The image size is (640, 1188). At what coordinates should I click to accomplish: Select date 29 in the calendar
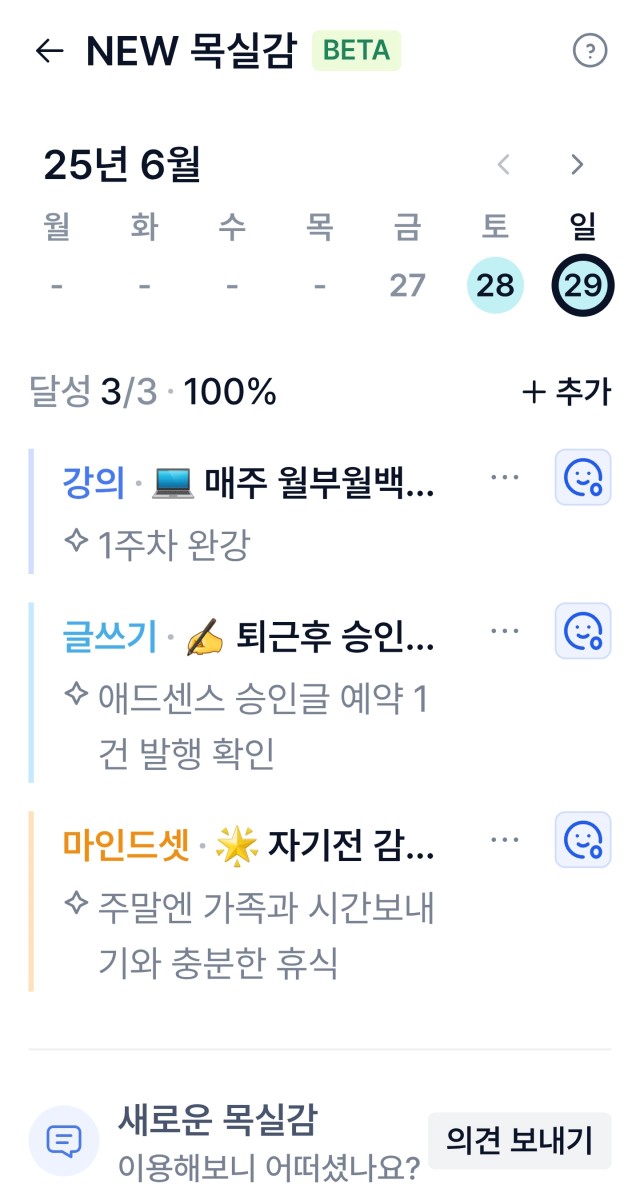click(x=582, y=286)
